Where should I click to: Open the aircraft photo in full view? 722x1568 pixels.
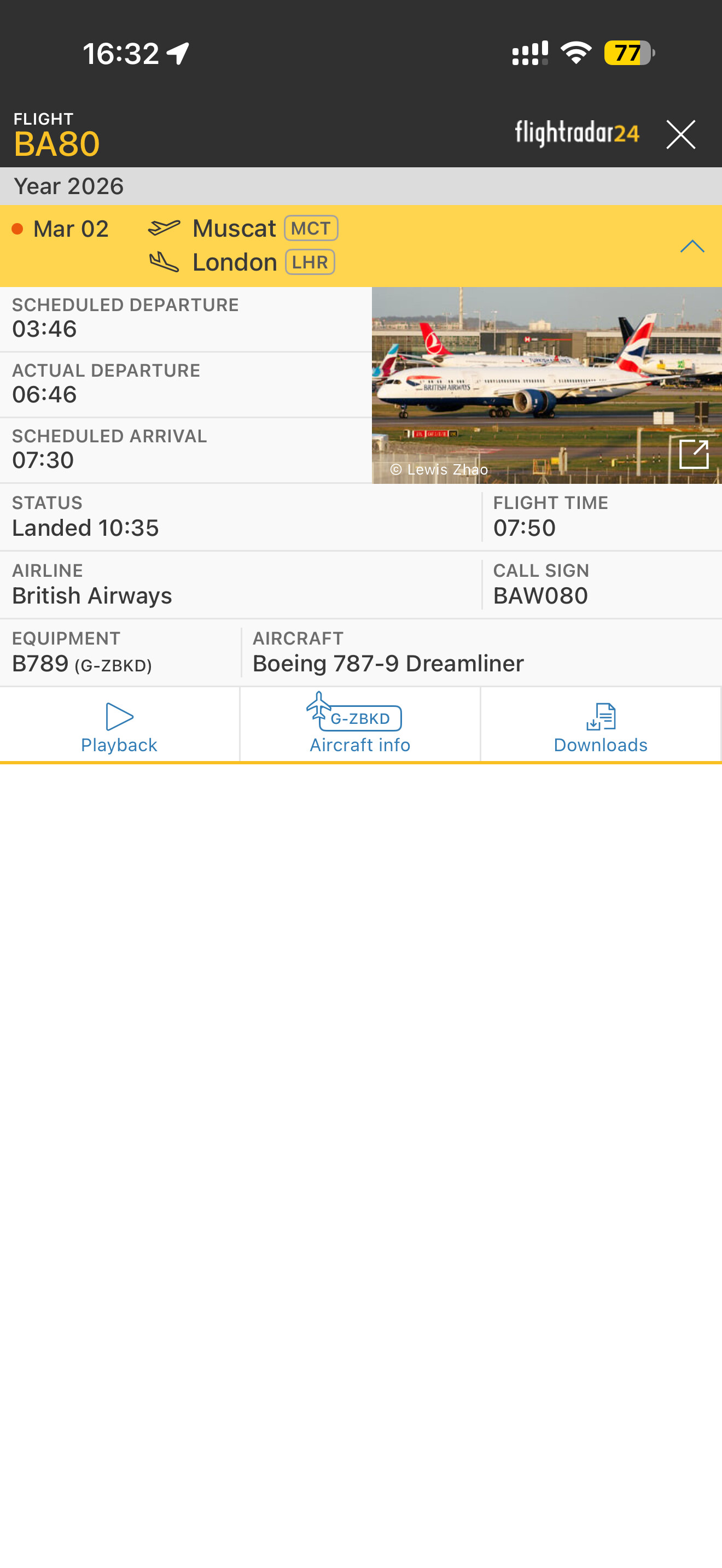(x=694, y=454)
